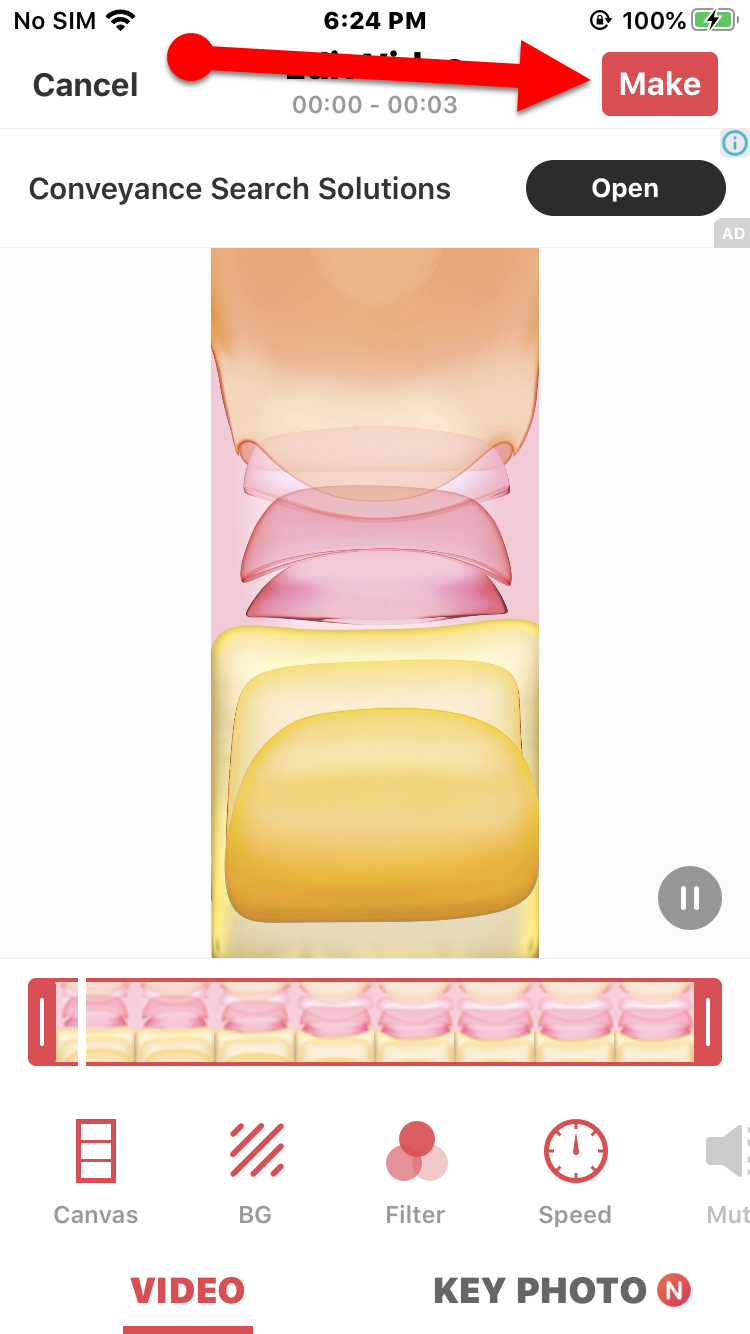Switch to the KEY PHOTO tab
This screenshot has height=1334, width=750.
[x=561, y=1290]
